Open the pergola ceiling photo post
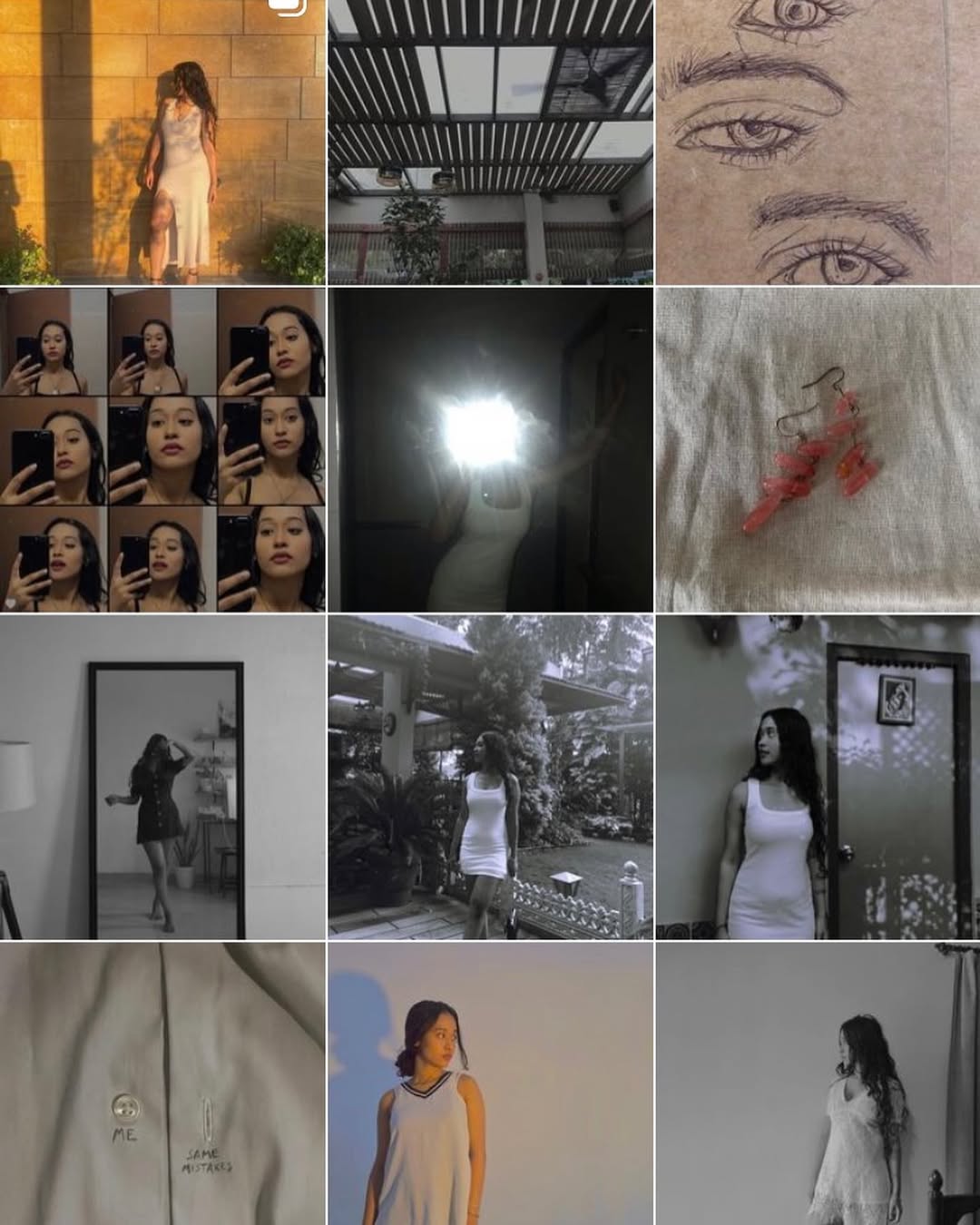The image size is (980, 1225). point(490,142)
